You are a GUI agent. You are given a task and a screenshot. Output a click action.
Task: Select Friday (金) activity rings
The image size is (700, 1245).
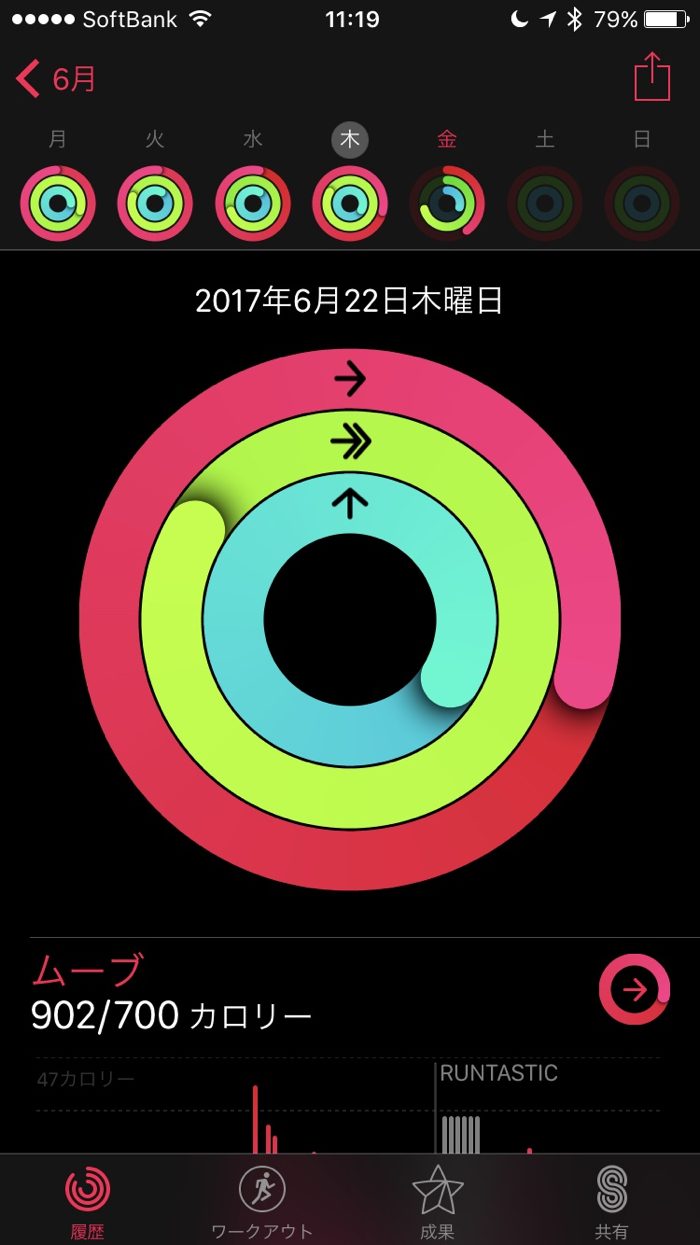click(447, 203)
